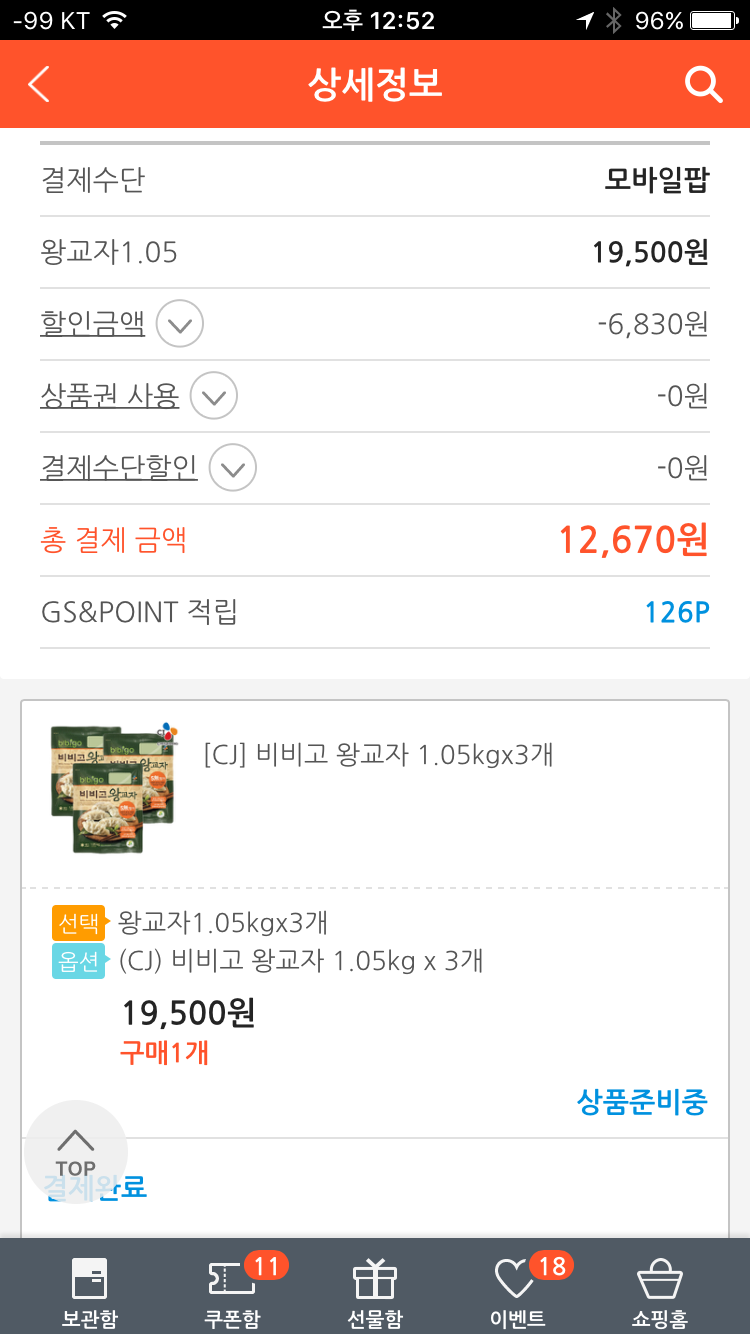Open the search magnifier icon
The width and height of the screenshot is (750, 1334).
pos(703,85)
